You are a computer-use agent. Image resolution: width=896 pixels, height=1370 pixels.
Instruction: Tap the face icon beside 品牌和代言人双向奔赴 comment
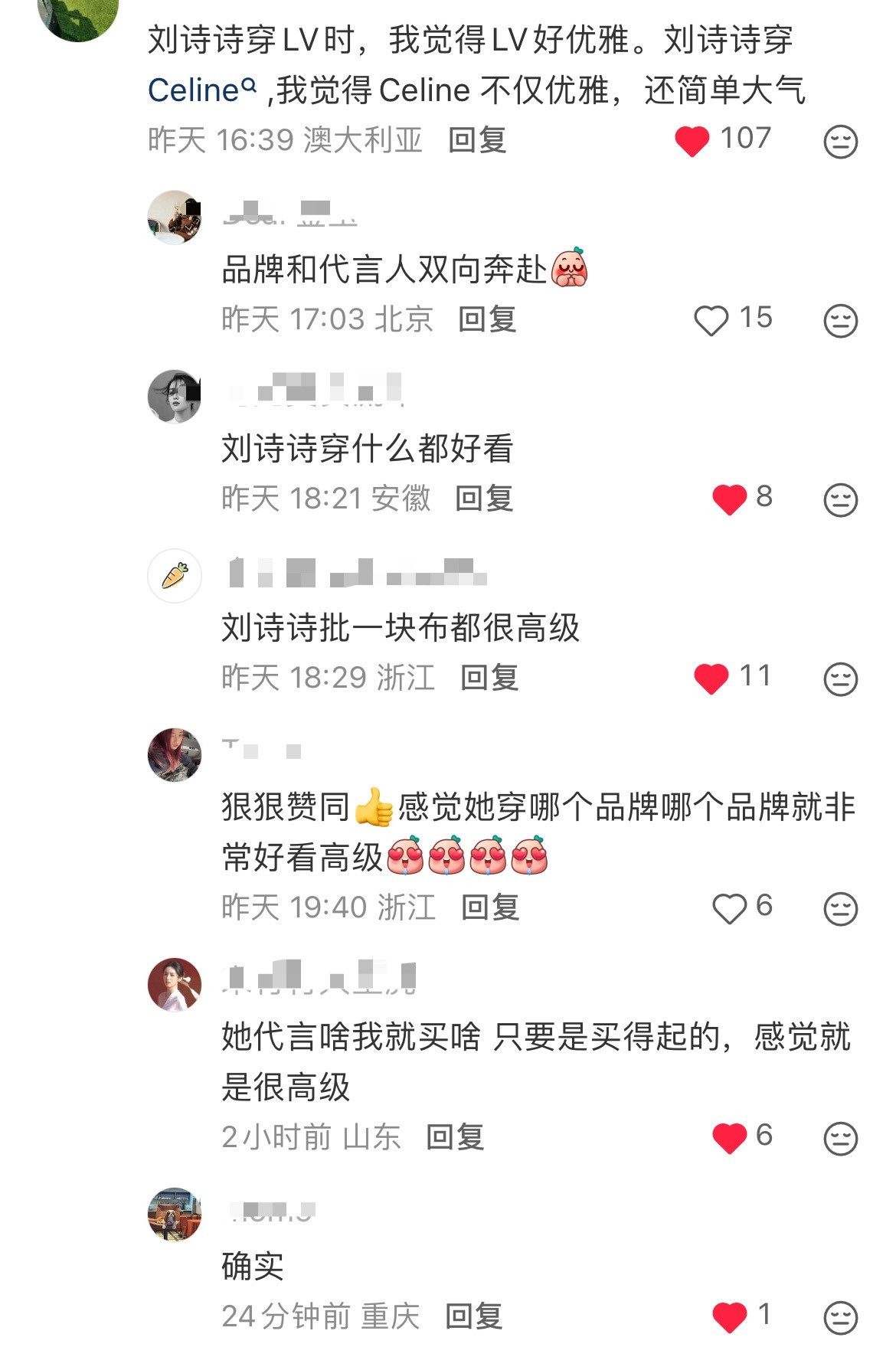pyautogui.click(x=841, y=320)
